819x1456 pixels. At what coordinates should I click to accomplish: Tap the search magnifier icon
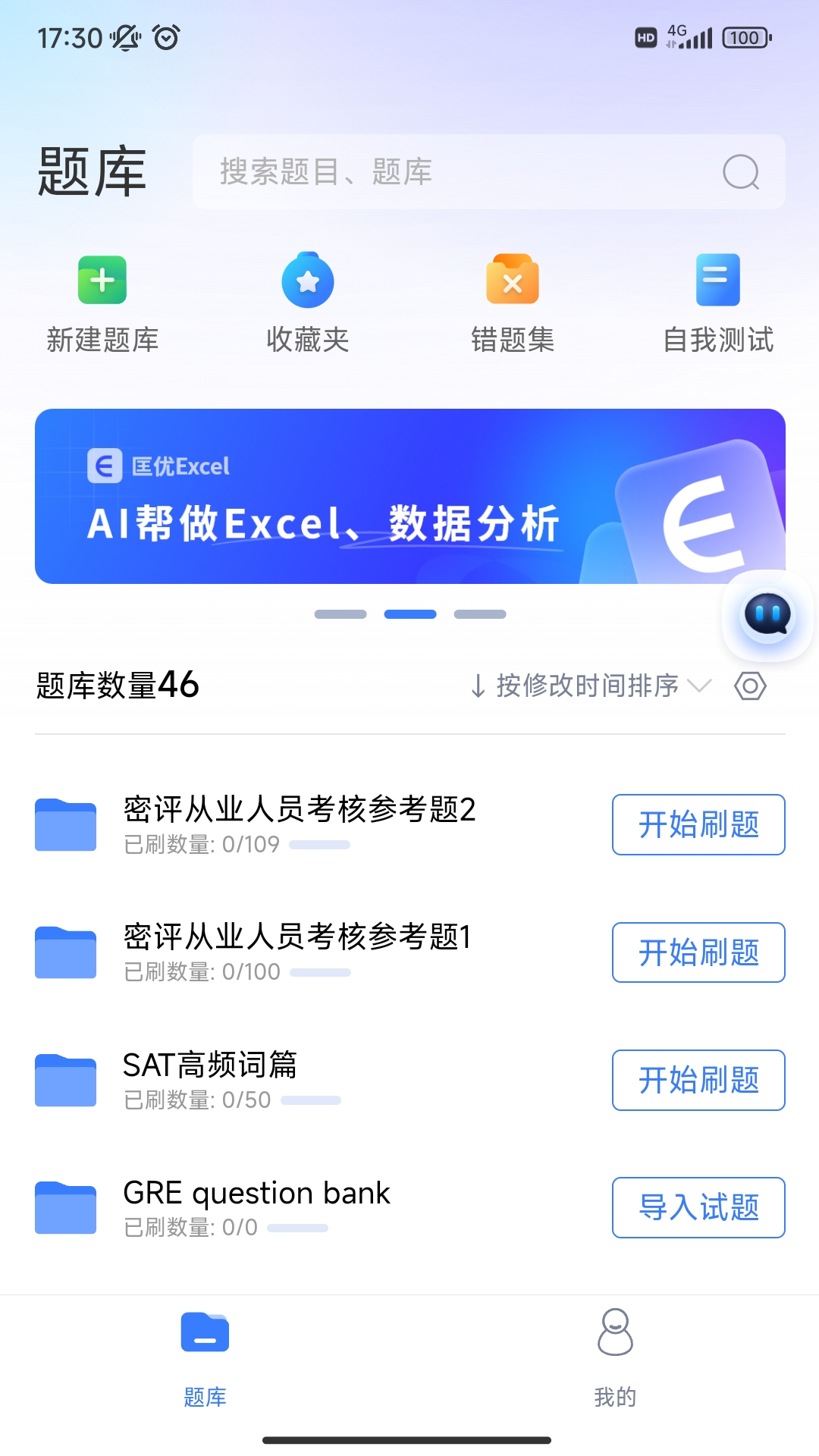coord(741,172)
